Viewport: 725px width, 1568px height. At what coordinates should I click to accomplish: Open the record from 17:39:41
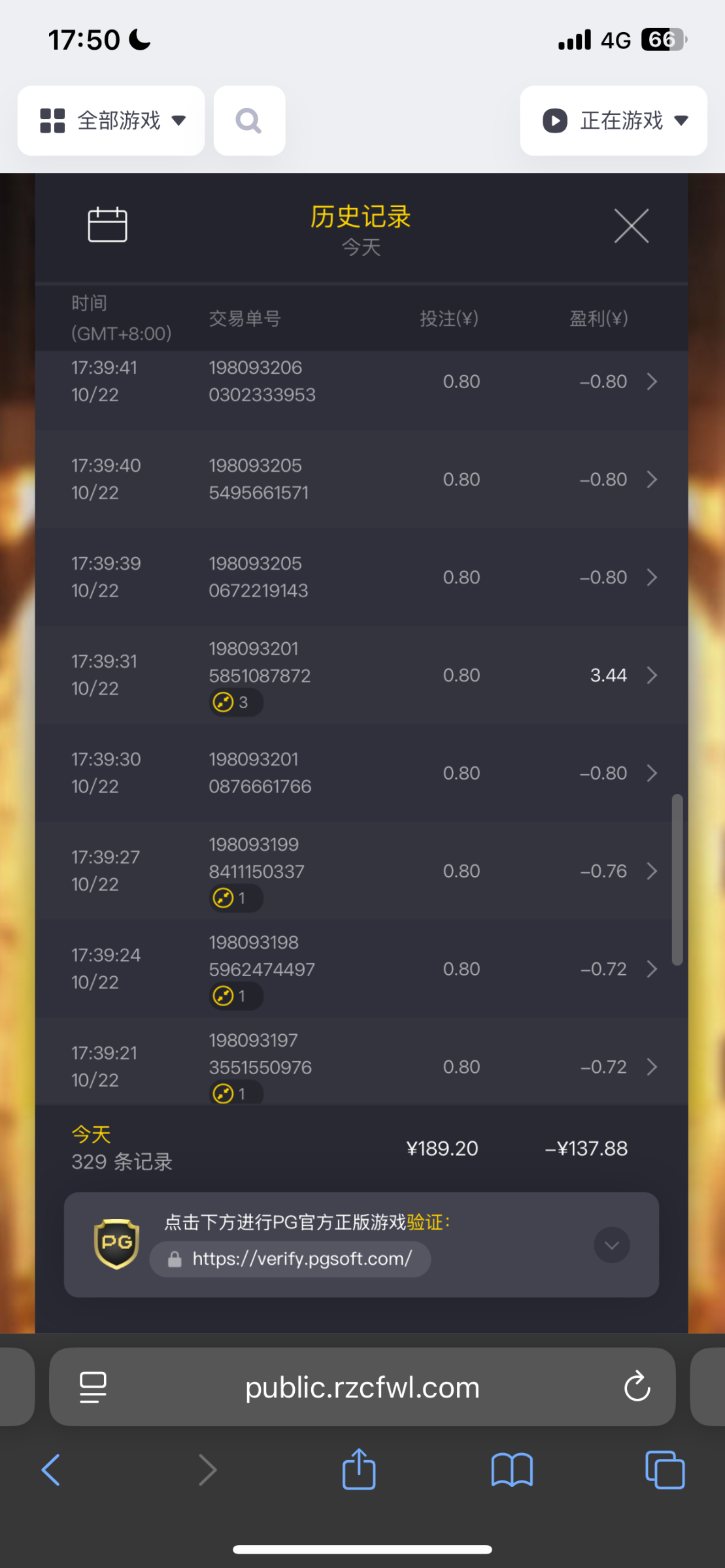pyautogui.click(x=362, y=382)
